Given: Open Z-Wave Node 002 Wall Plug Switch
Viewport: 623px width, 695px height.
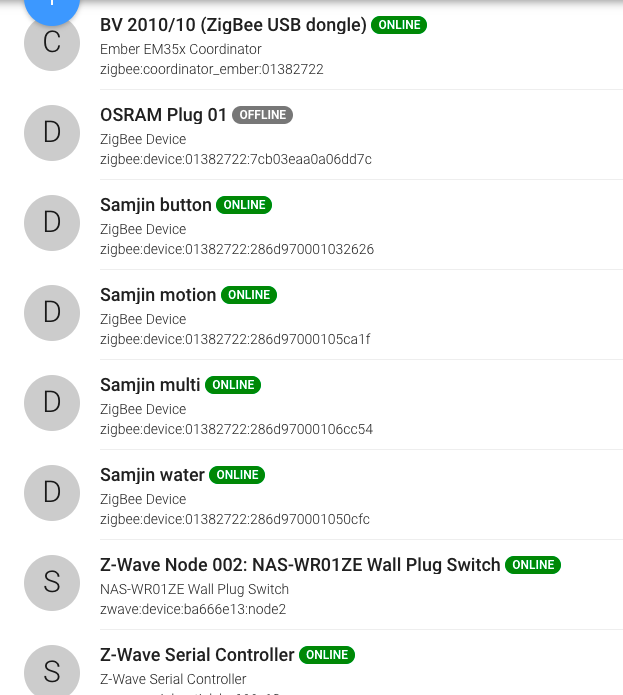Looking at the screenshot, I should tap(300, 565).
